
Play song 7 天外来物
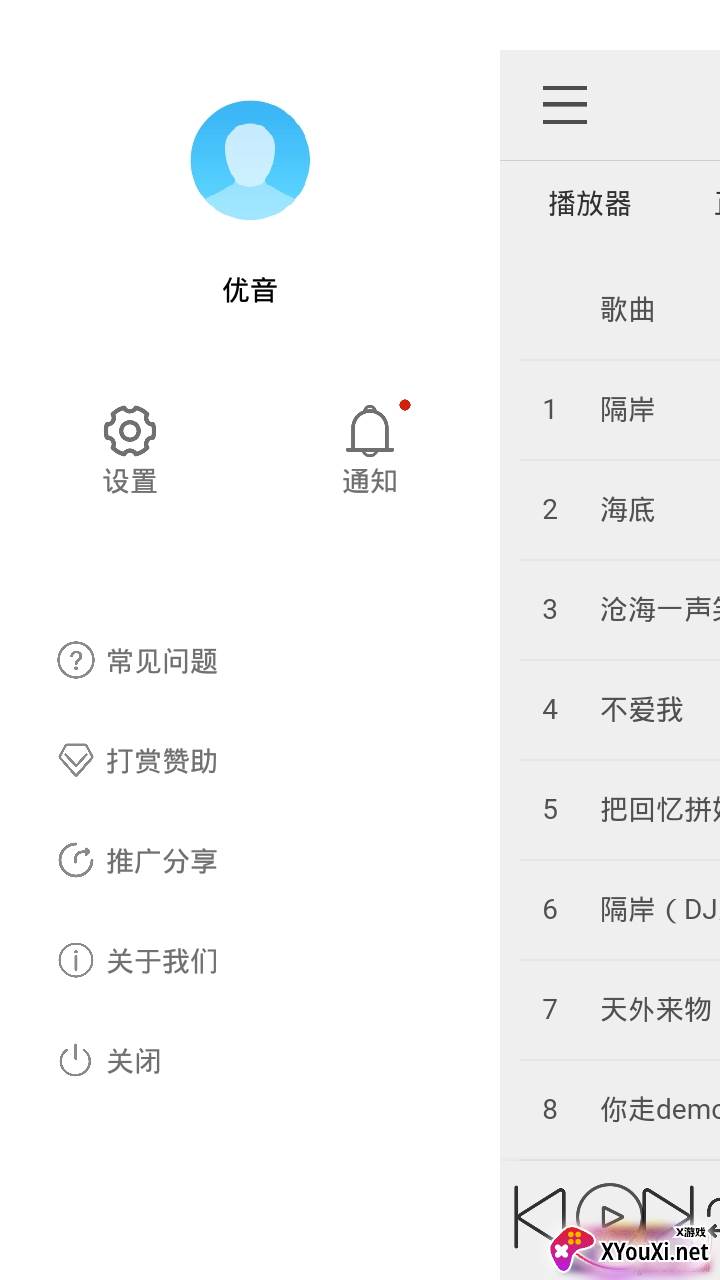[620, 1010]
